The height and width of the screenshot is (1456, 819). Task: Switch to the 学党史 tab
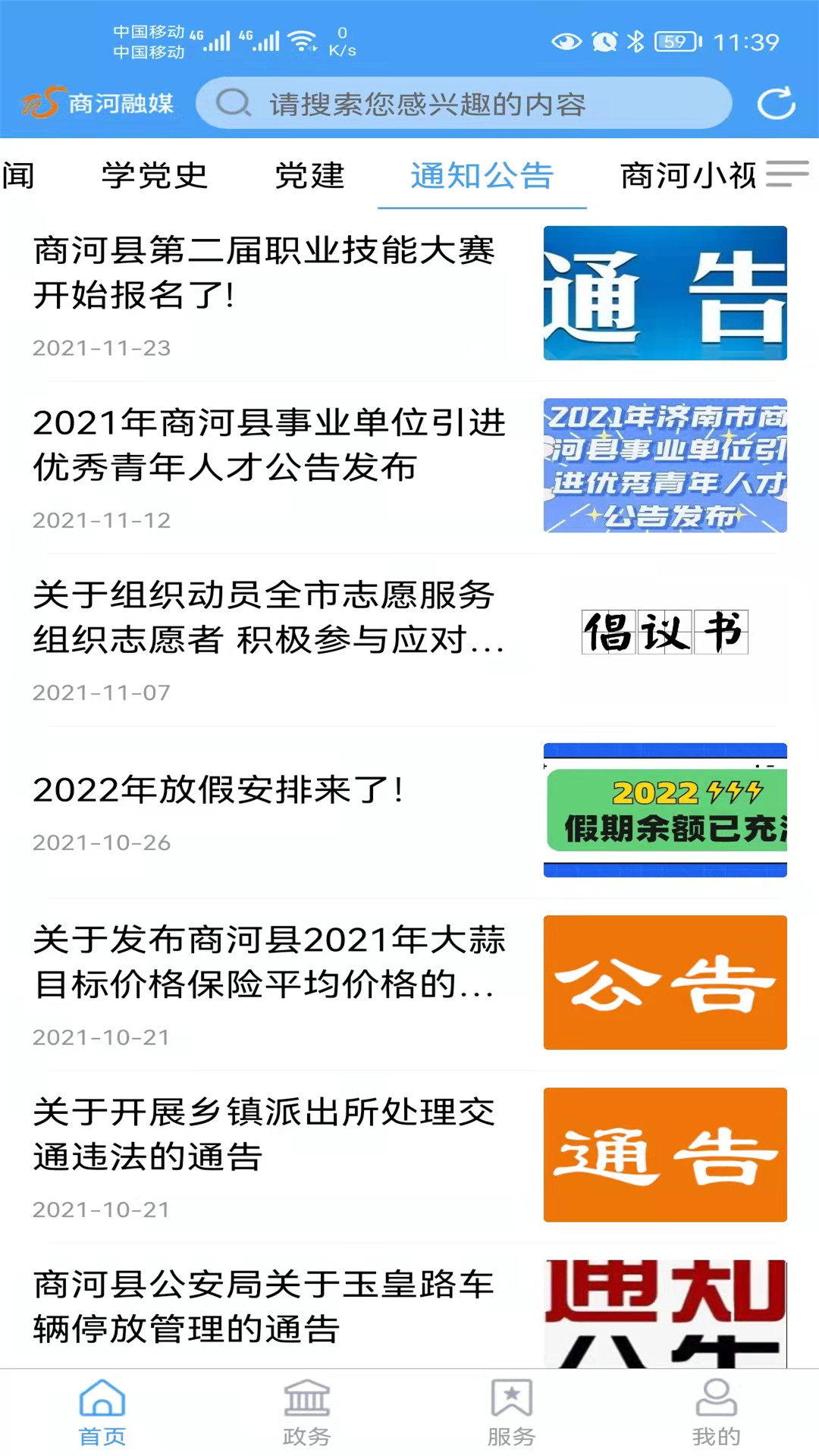click(155, 175)
